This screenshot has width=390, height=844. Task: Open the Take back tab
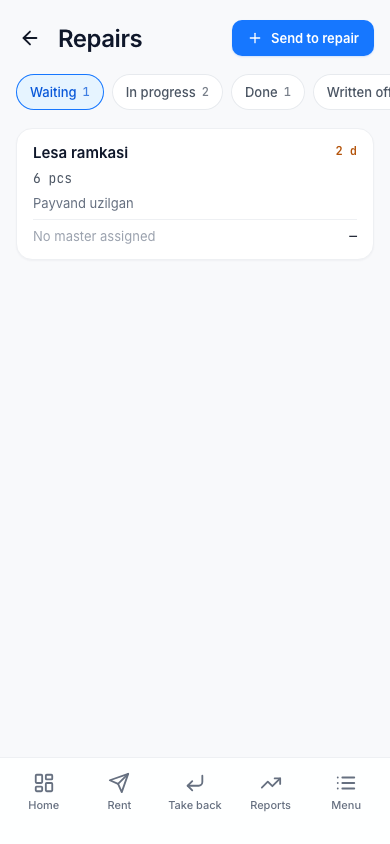click(195, 792)
